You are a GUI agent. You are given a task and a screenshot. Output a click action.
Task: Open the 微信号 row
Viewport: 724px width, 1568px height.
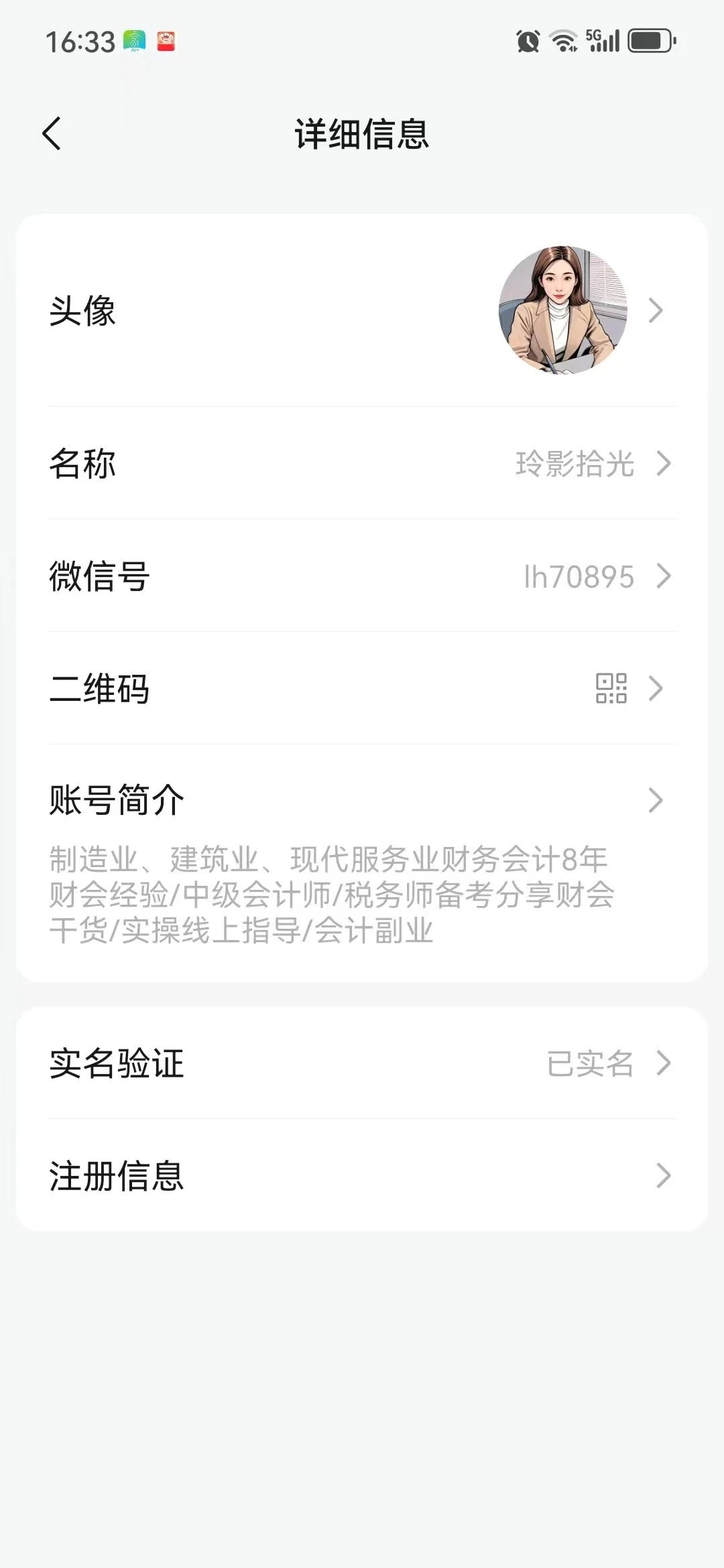(x=362, y=576)
